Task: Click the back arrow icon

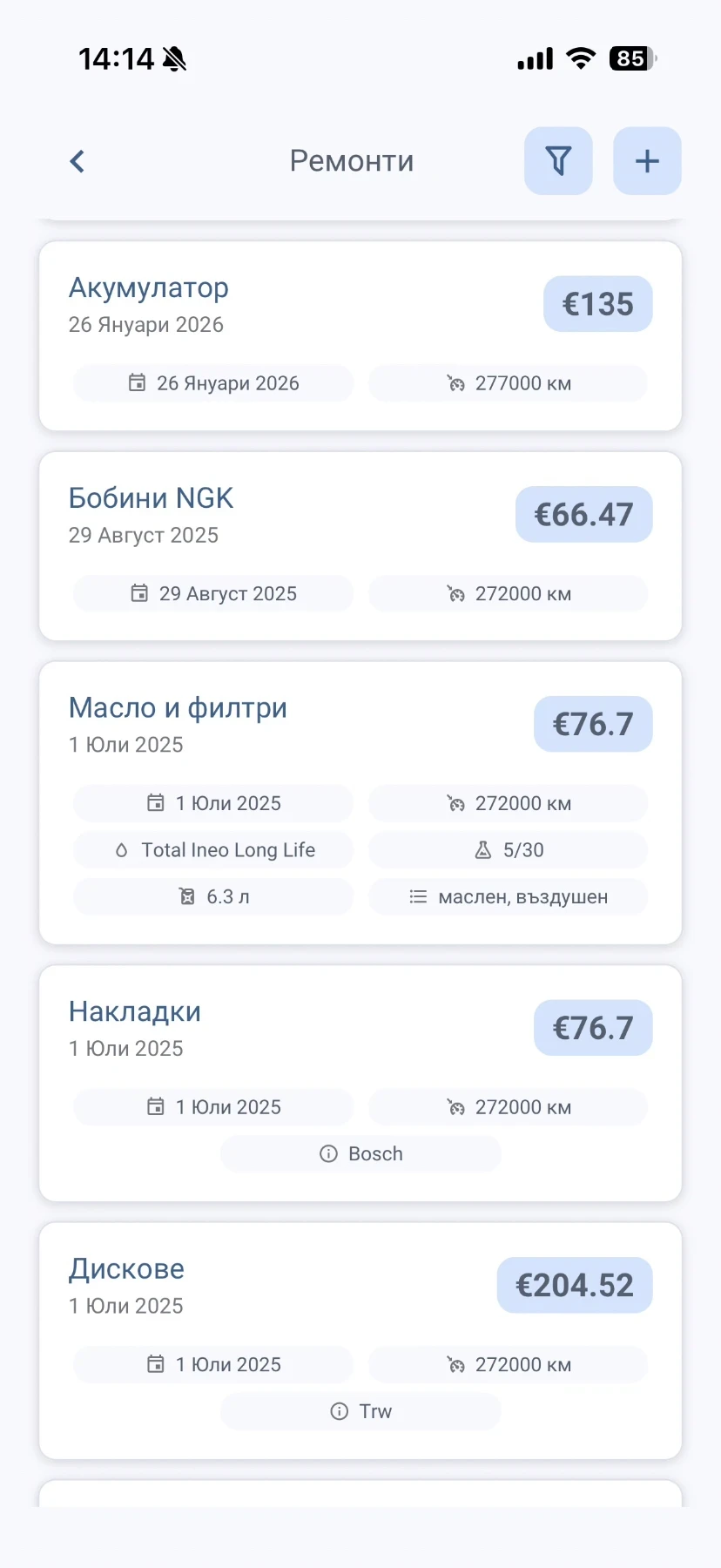Action: pyautogui.click(x=77, y=160)
